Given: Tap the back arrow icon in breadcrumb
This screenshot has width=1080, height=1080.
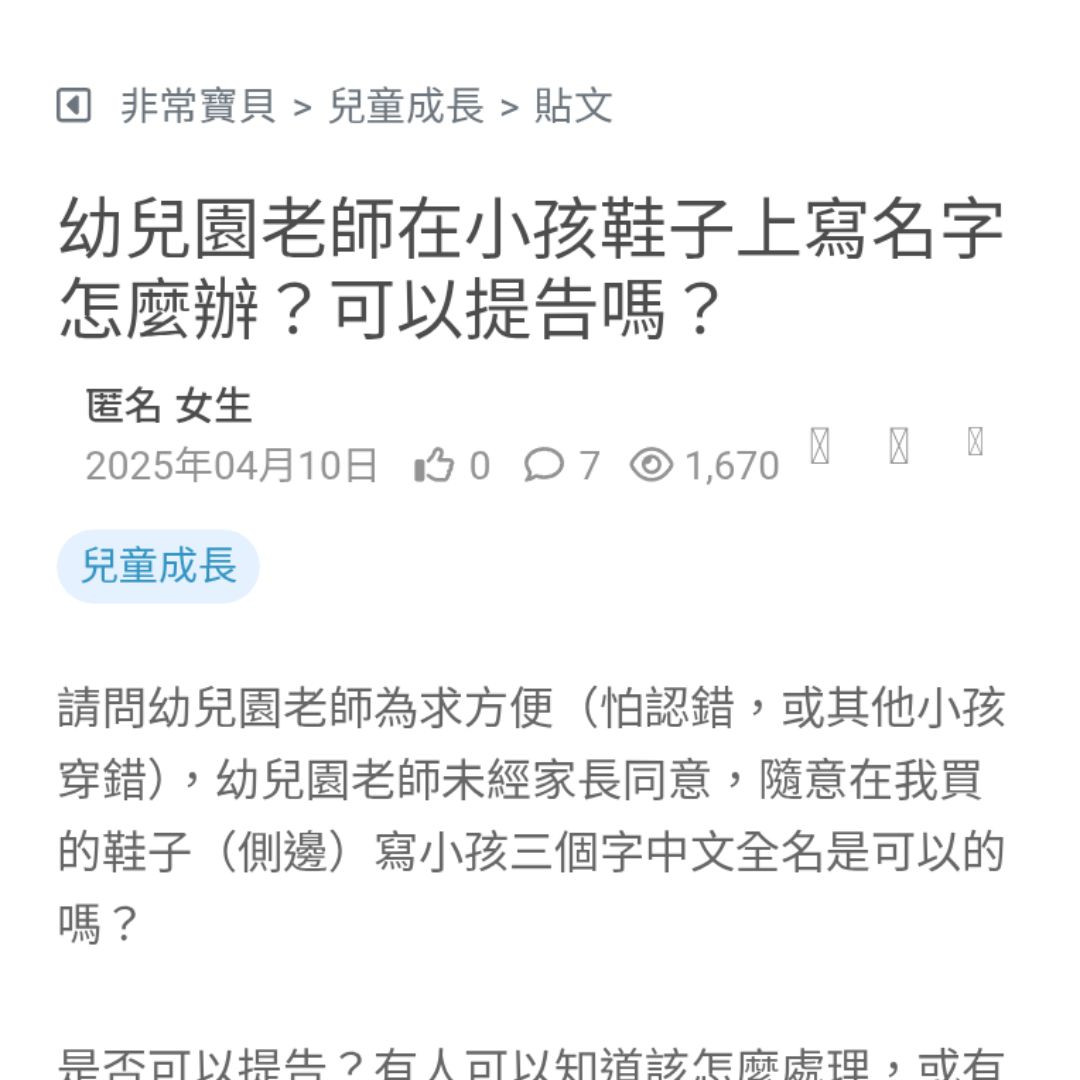Looking at the screenshot, I should (74, 105).
